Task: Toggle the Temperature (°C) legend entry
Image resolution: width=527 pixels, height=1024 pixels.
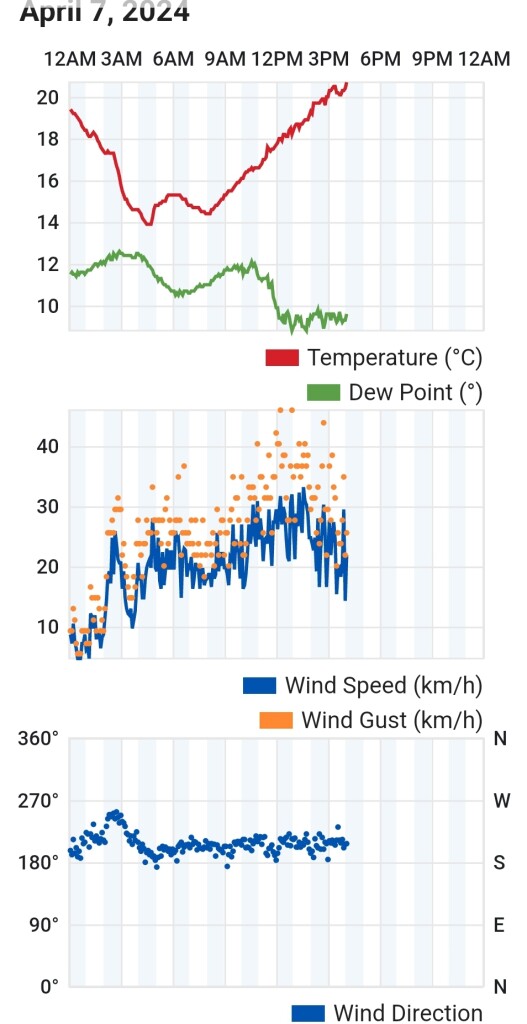Action: (x=374, y=358)
